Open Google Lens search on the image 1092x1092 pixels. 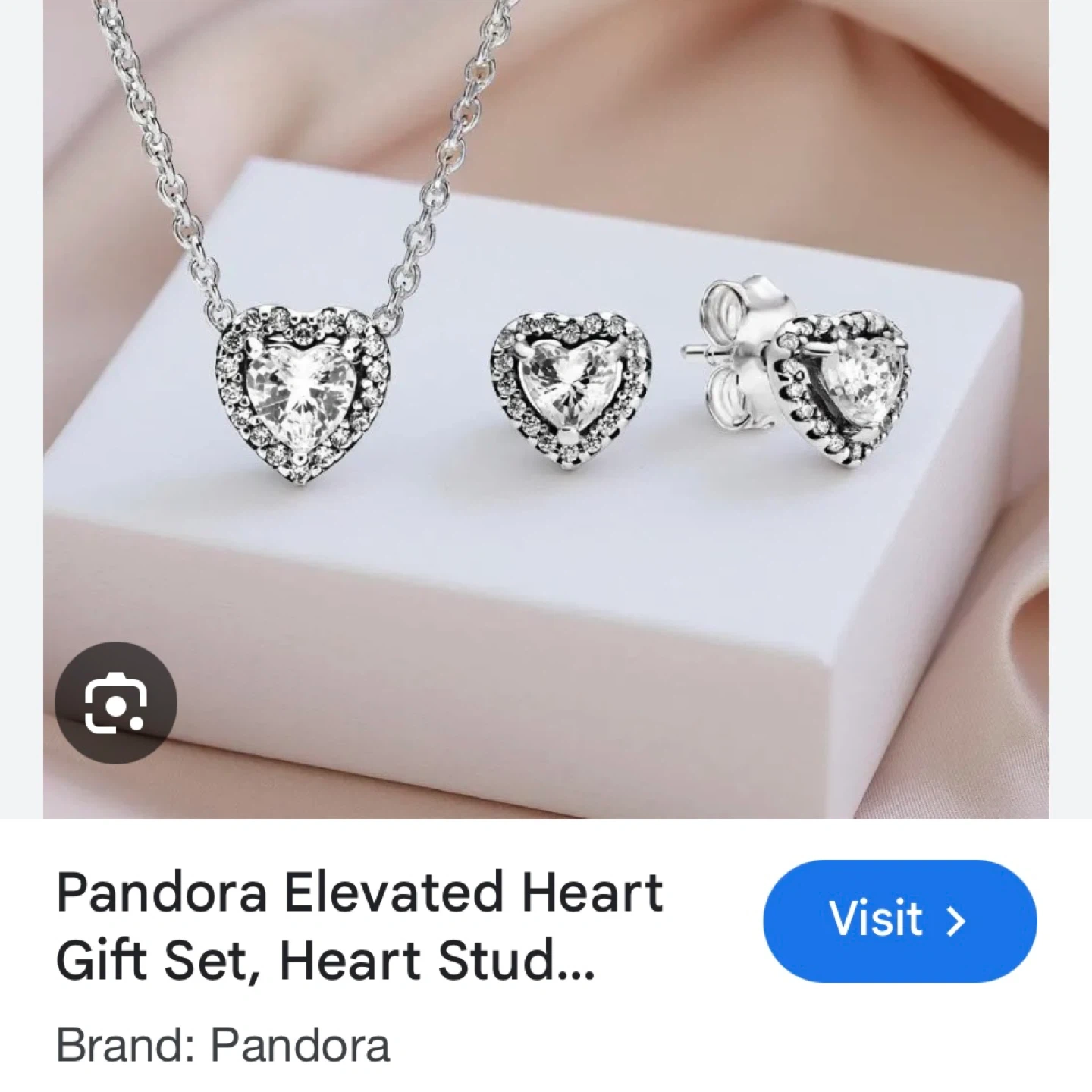click(x=115, y=702)
